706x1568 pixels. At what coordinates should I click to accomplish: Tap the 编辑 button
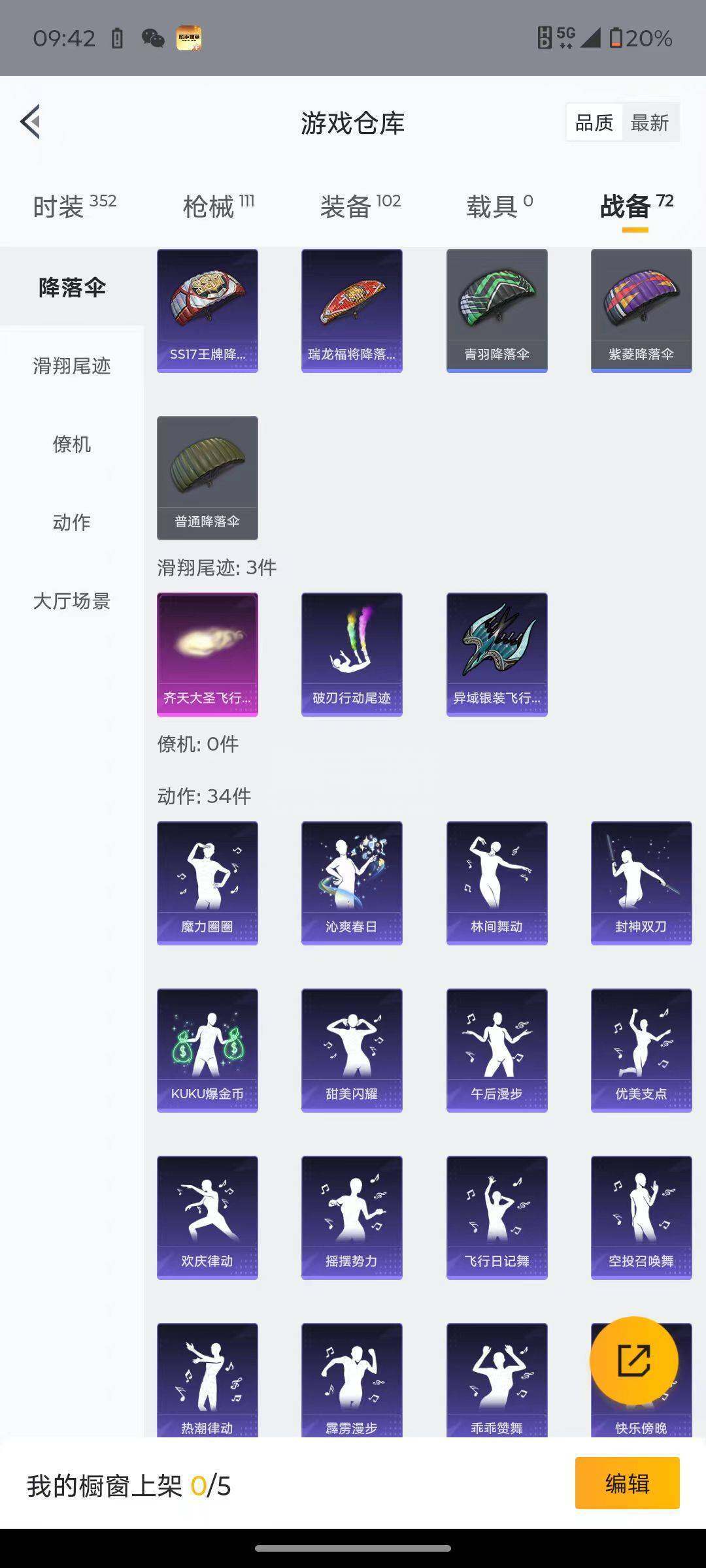coord(627,1484)
